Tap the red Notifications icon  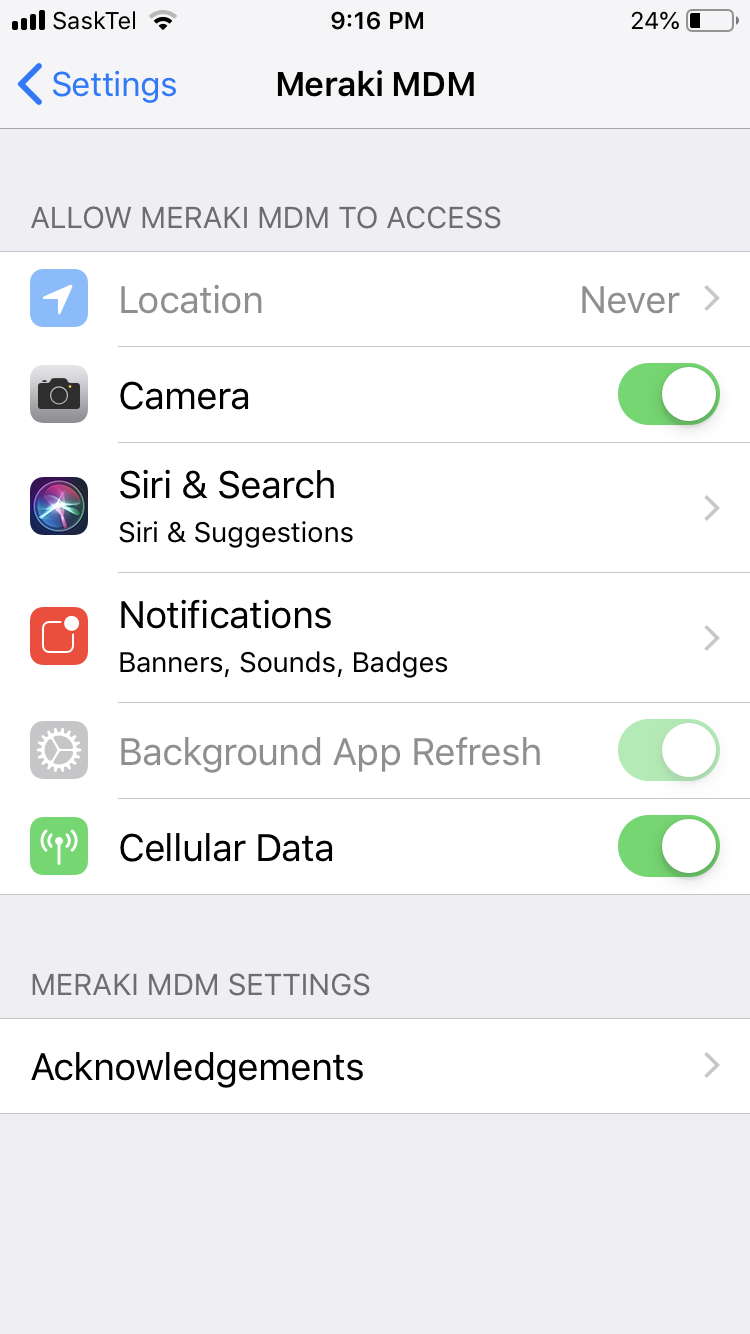click(x=58, y=636)
